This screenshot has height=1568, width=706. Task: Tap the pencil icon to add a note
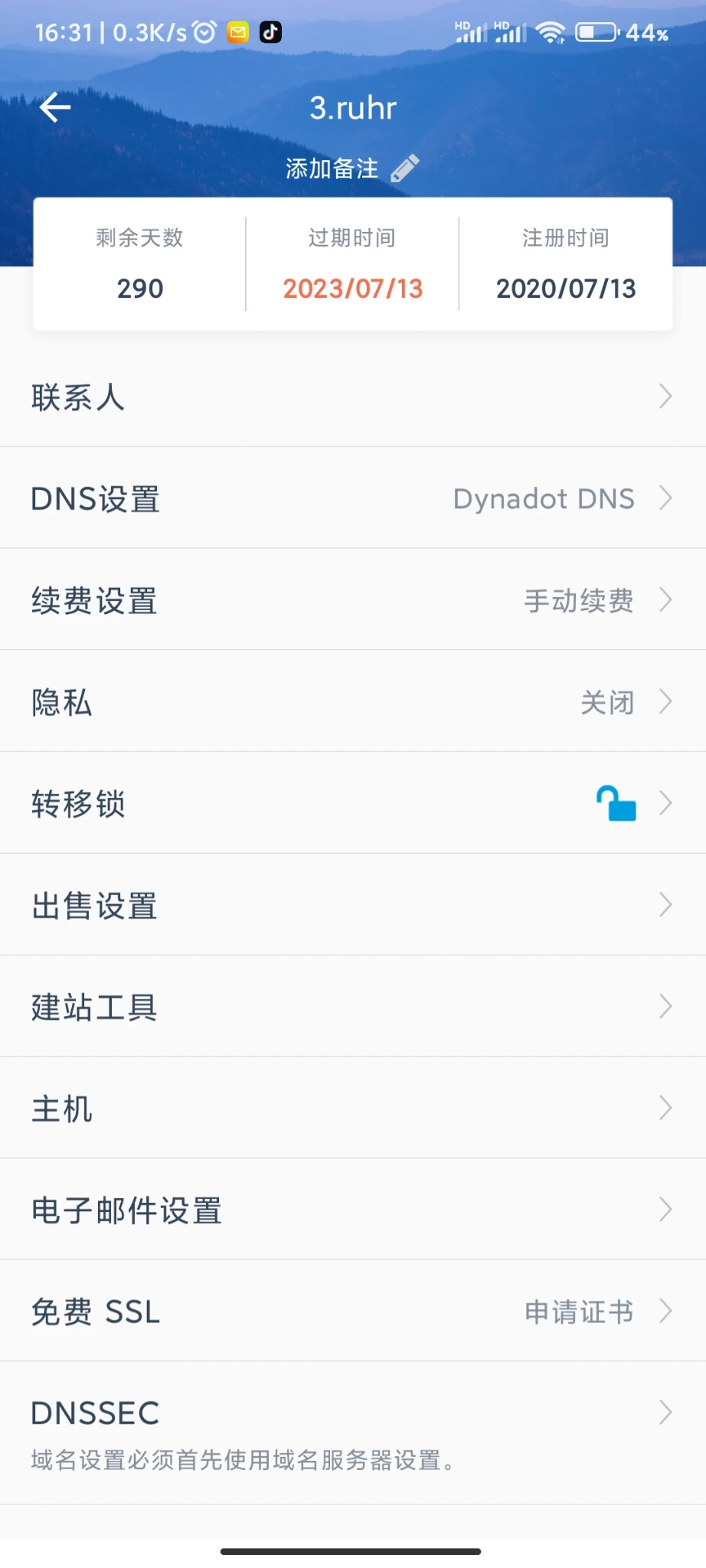click(x=405, y=168)
